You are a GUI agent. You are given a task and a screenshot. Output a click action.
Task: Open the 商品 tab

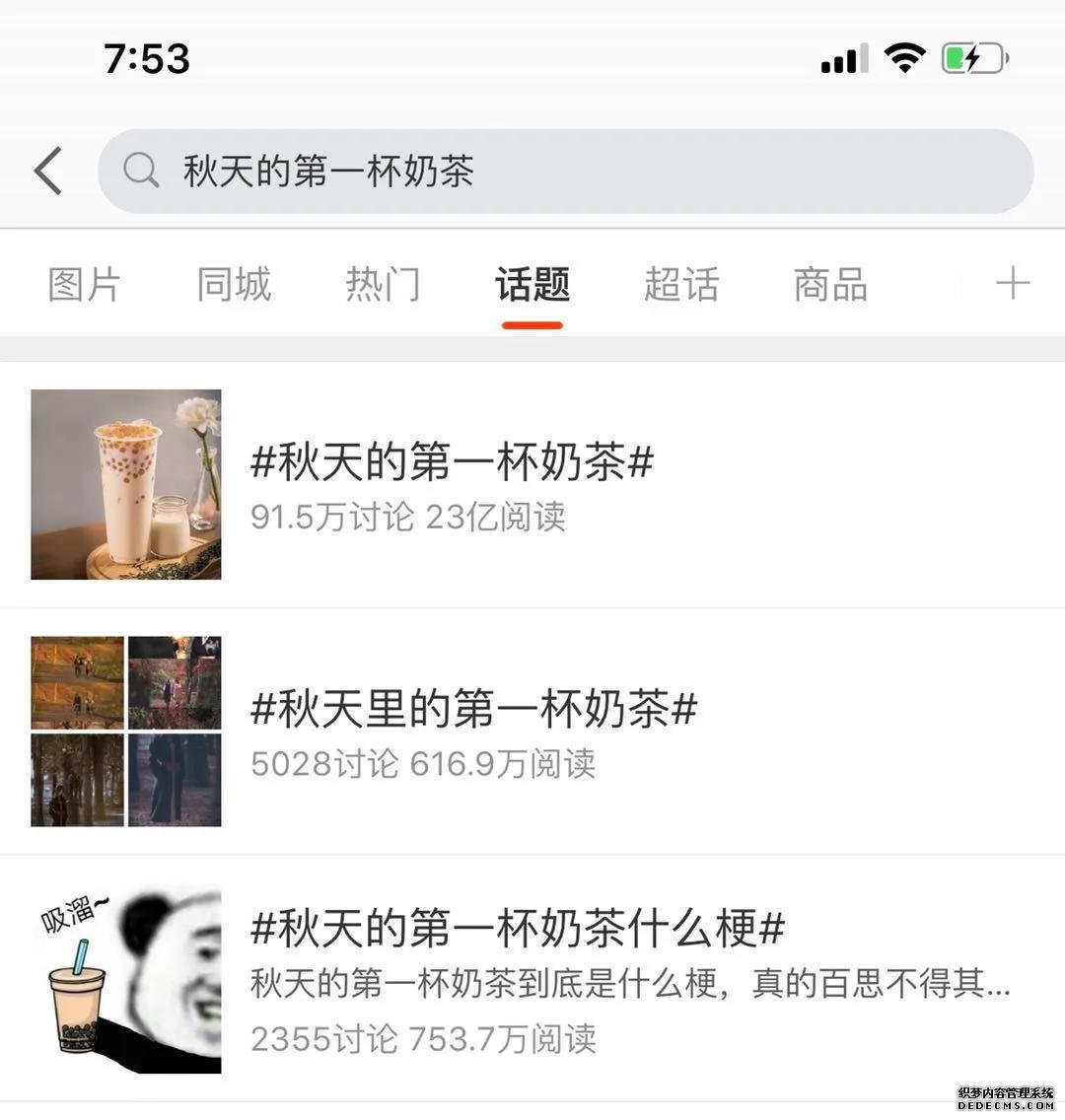point(828,284)
